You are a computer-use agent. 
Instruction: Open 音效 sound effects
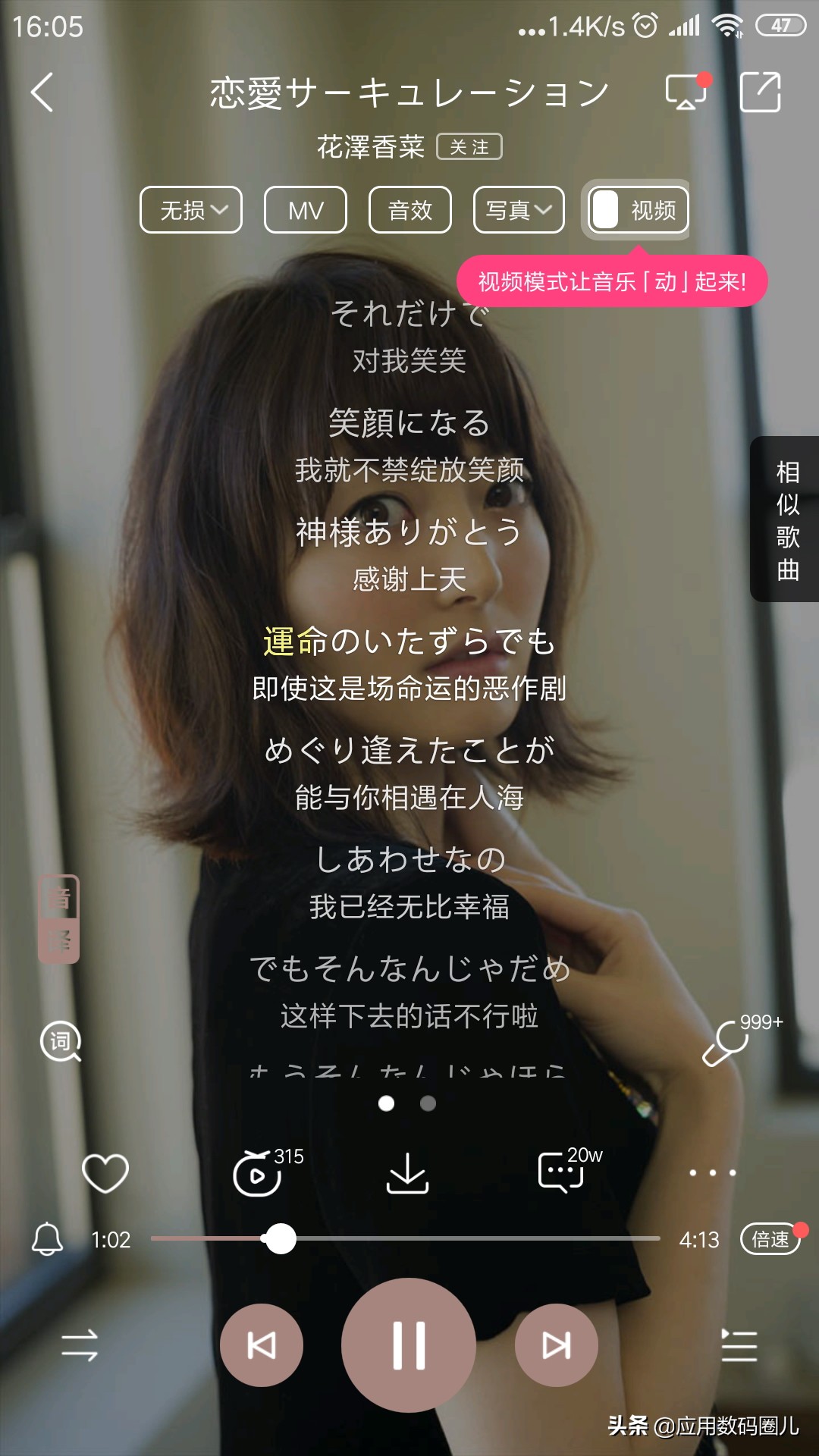[410, 210]
